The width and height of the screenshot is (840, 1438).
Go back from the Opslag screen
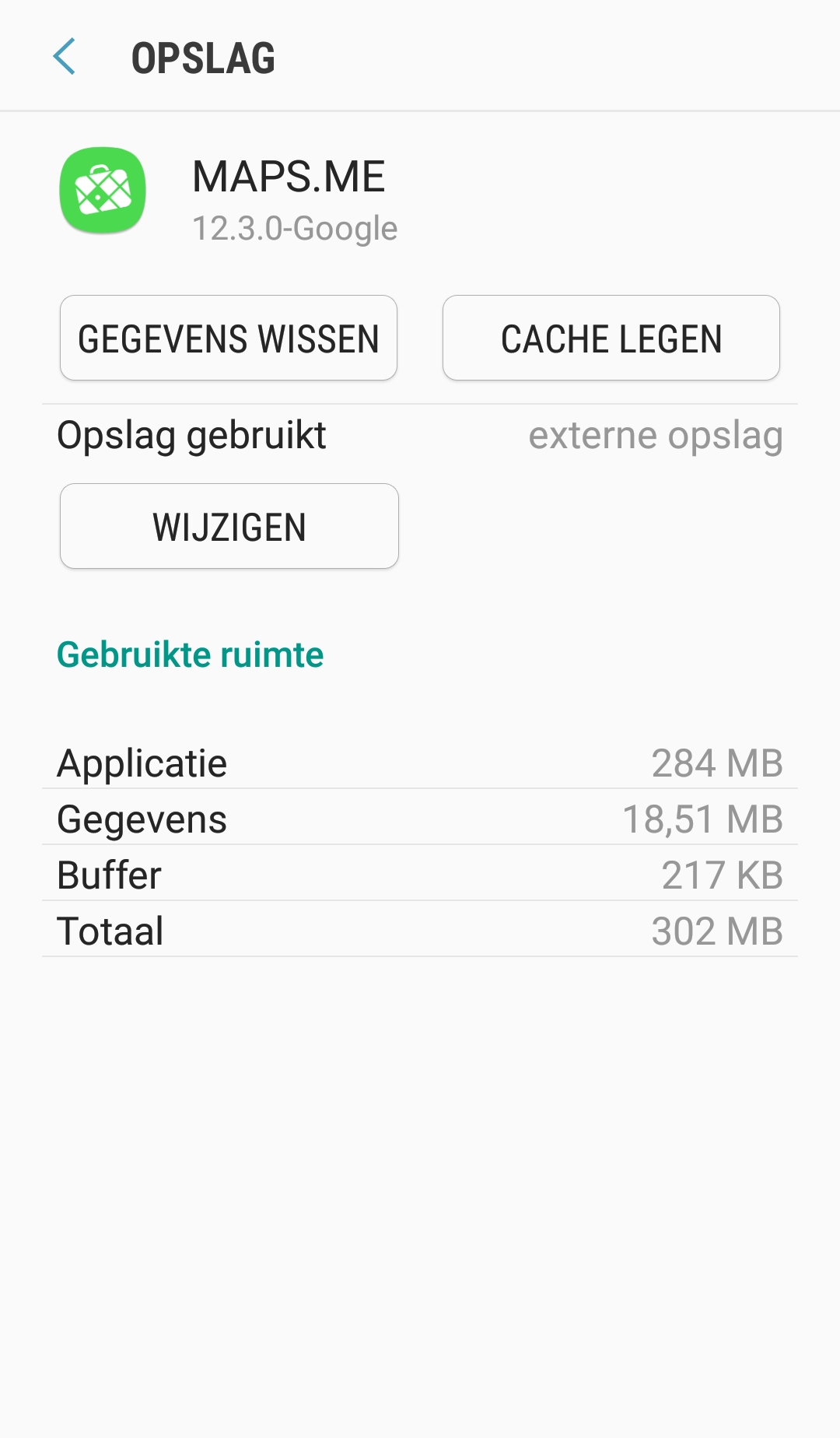pyautogui.click(x=65, y=57)
